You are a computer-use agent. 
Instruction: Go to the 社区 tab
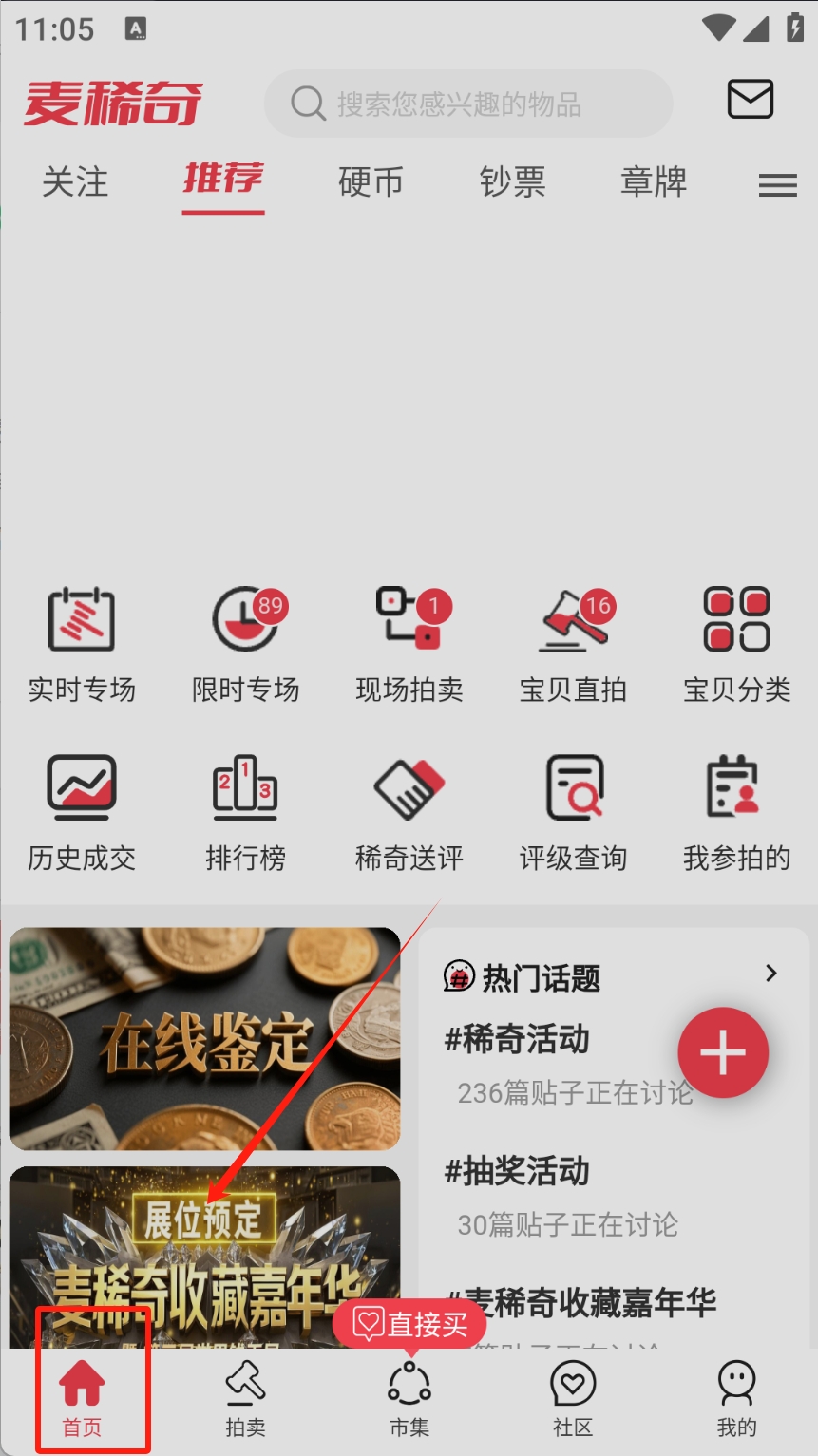tap(573, 1397)
